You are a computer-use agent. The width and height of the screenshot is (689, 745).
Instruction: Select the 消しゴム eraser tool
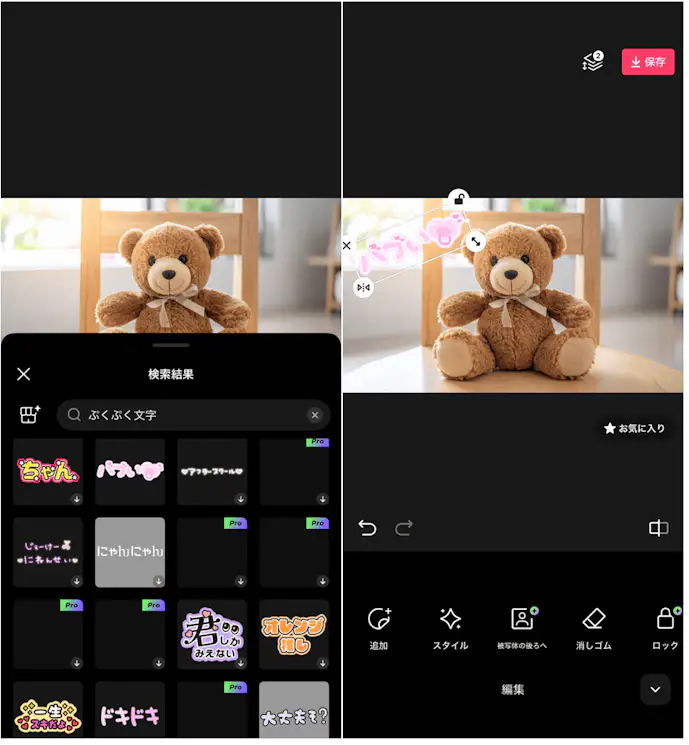(594, 628)
